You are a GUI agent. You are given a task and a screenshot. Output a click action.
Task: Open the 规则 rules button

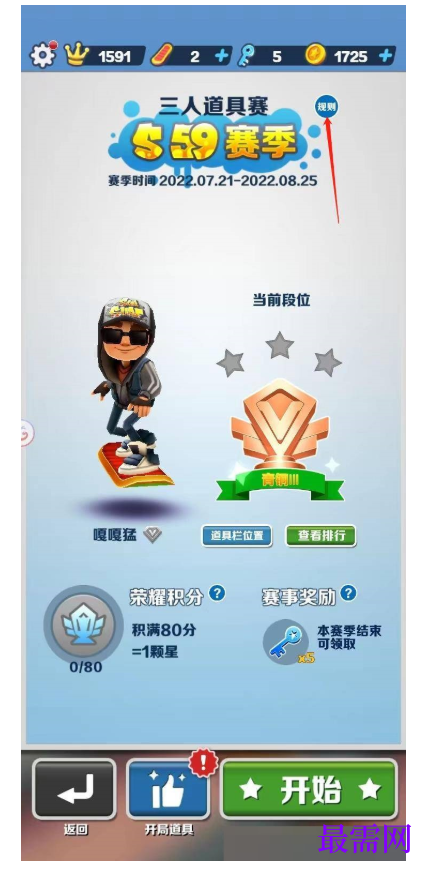pos(326,107)
